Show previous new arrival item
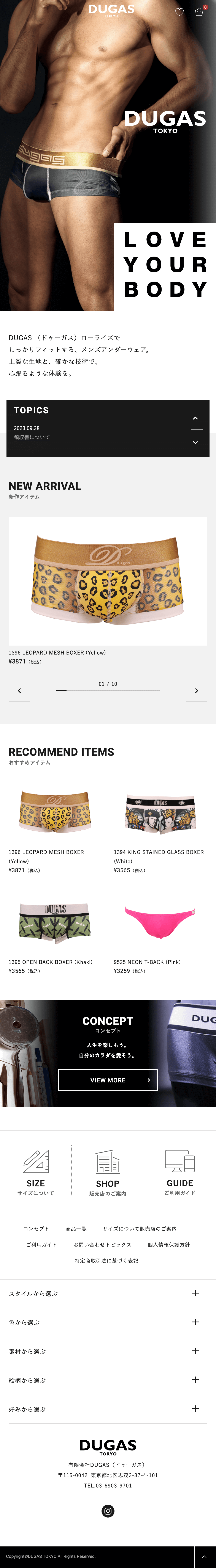216x1568 pixels. click(x=19, y=690)
